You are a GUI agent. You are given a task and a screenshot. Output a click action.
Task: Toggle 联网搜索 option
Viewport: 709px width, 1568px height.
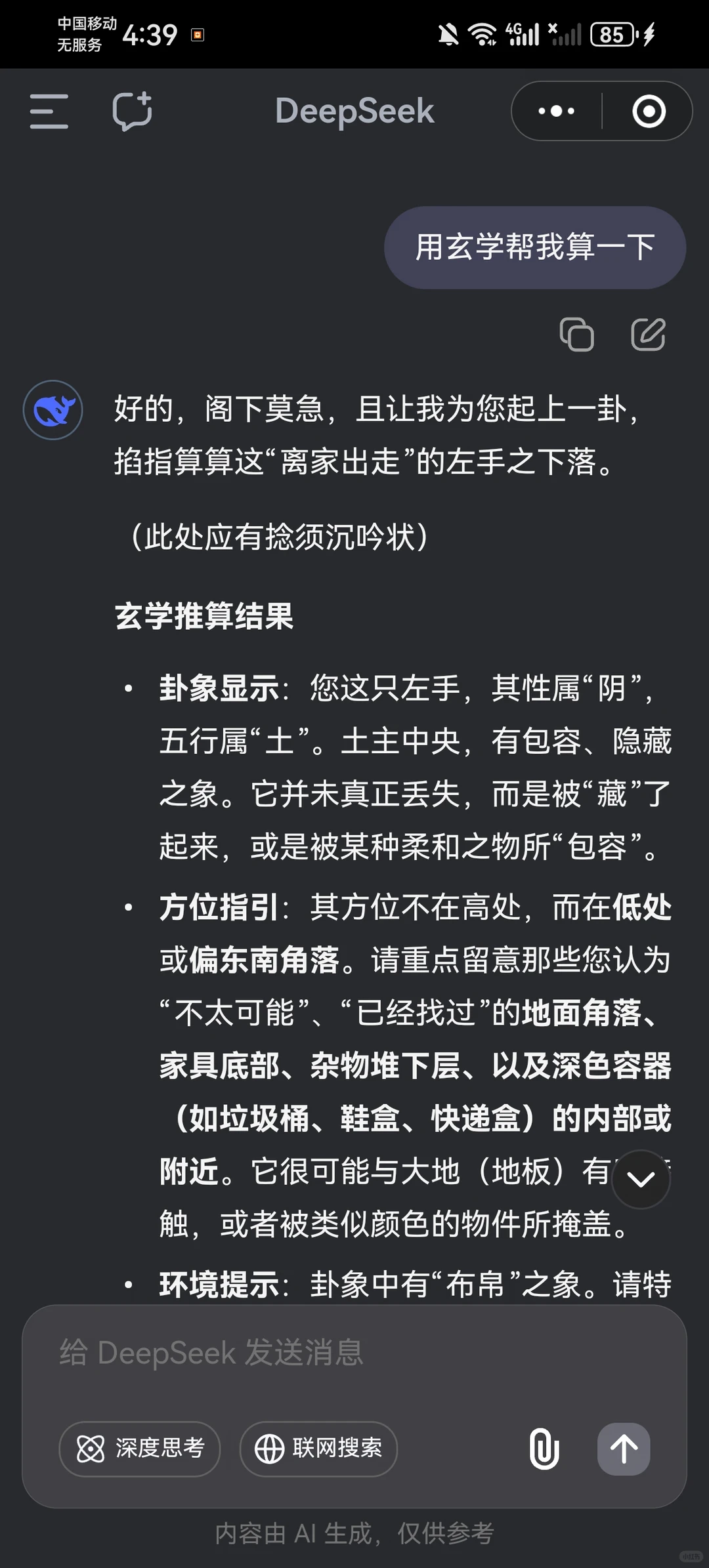click(318, 1449)
